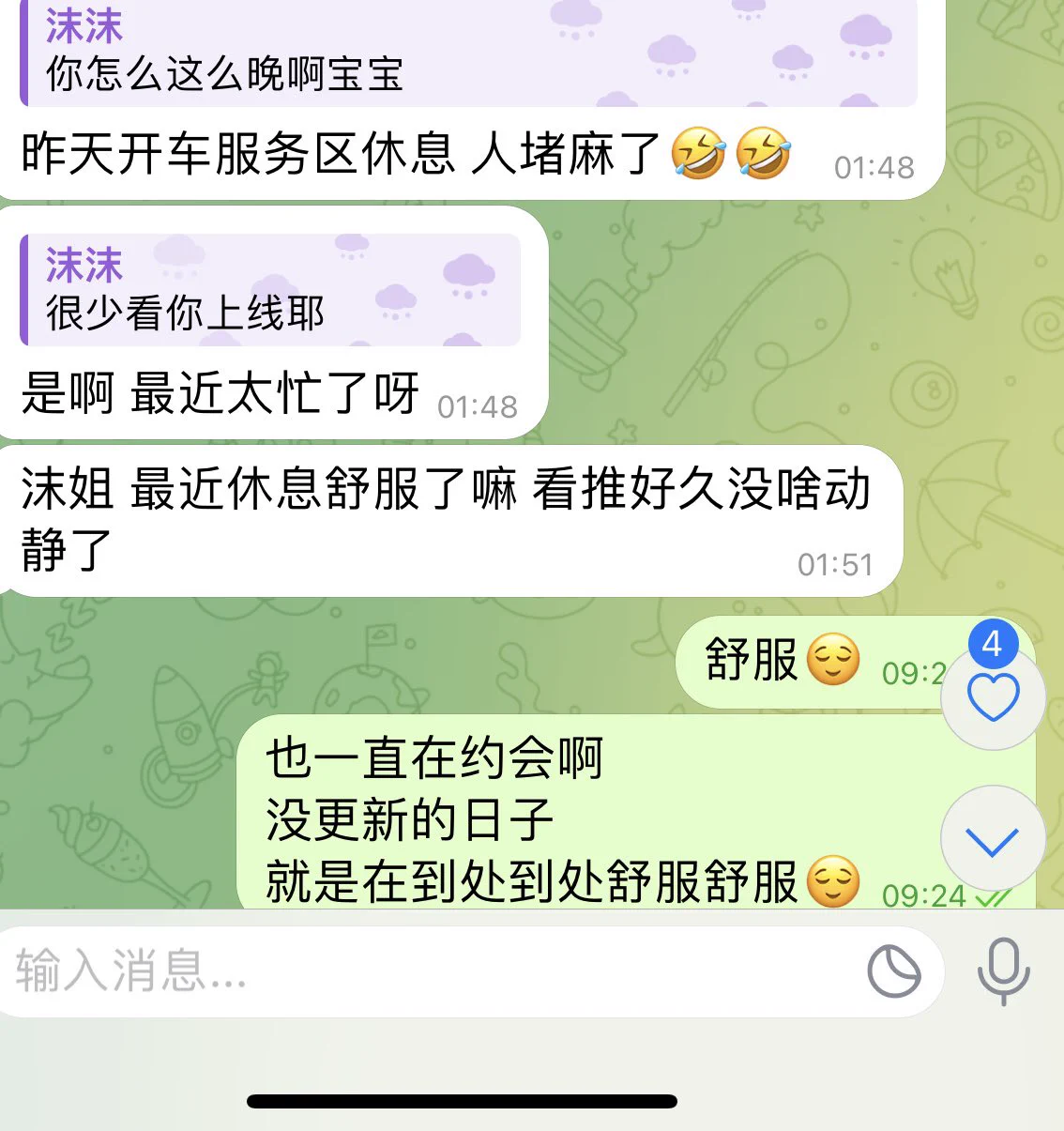Open the sticker picker icon
Image resolution: width=1064 pixels, height=1131 pixels.
(893, 971)
